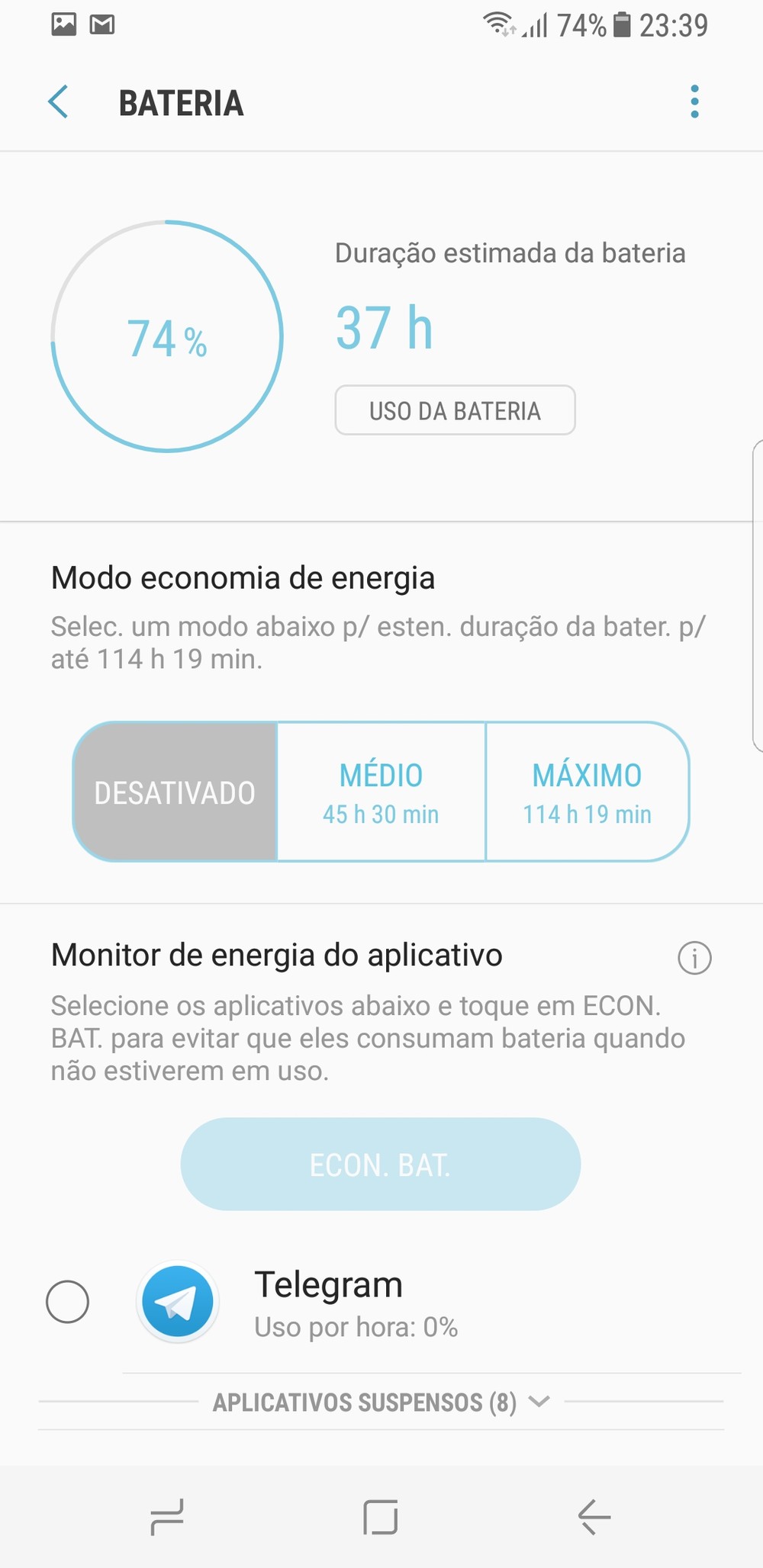
Task: Select the DESATIVADO power saving mode
Action: pos(175,792)
